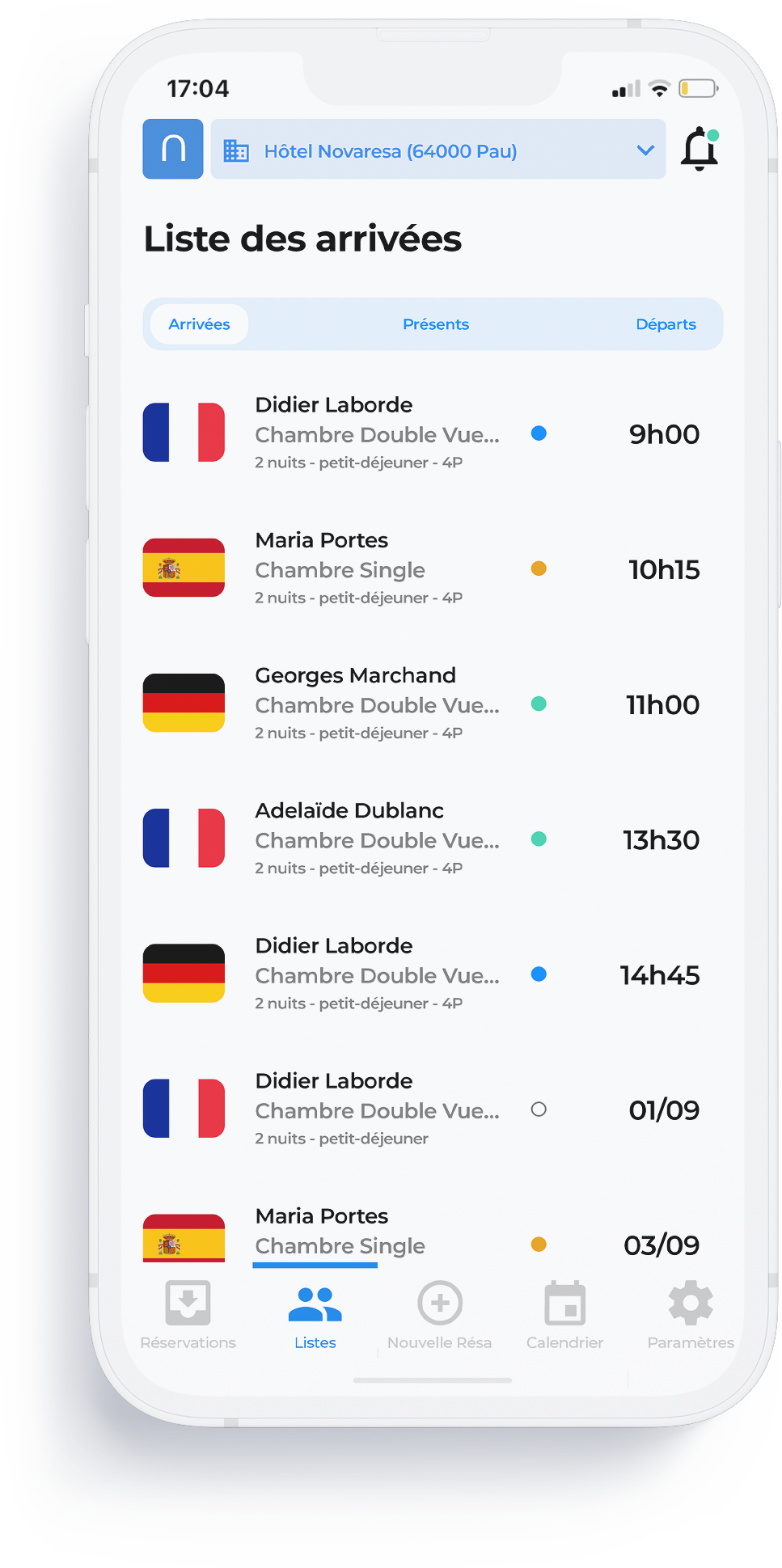Viewport: 782px width, 1568px height.
Task: Select the Arrivées tab
Action: [199, 324]
